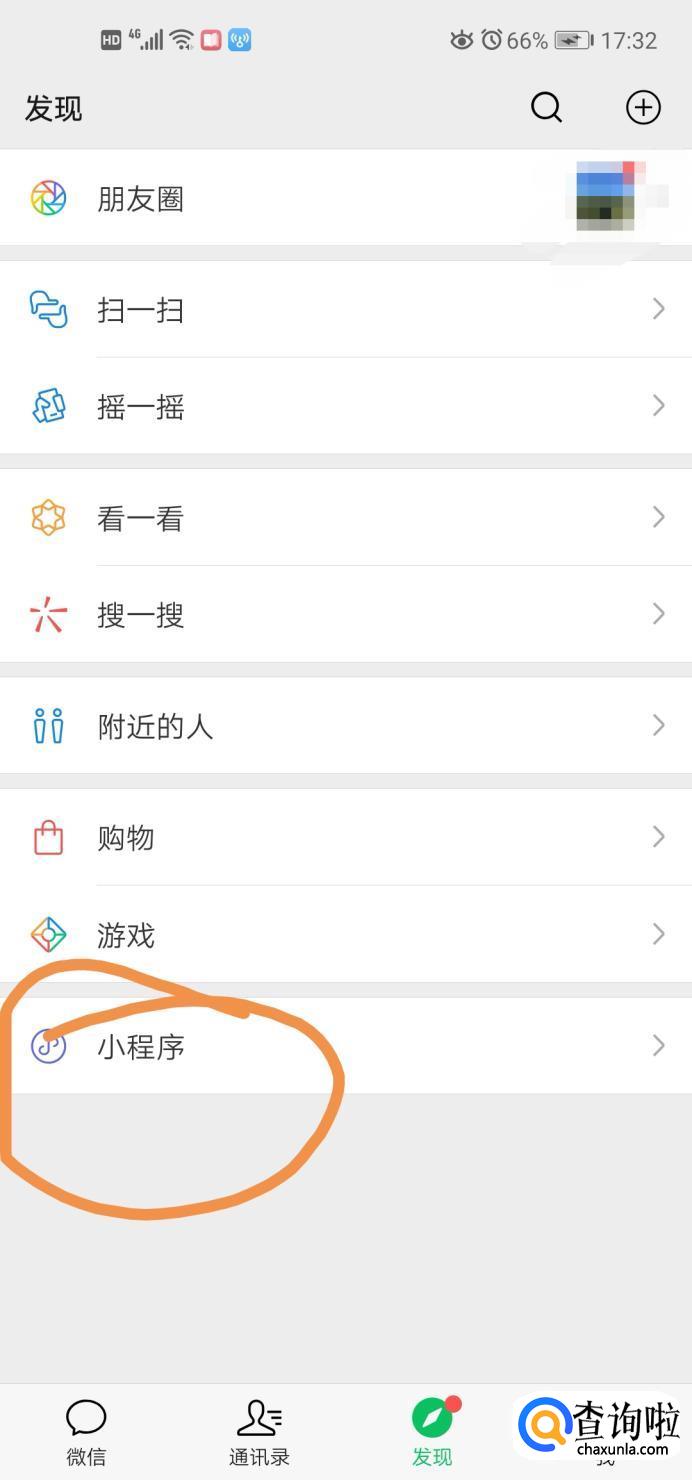The image size is (692, 1480).
Task: Open the search magnifier icon
Action: [x=546, y=107]
